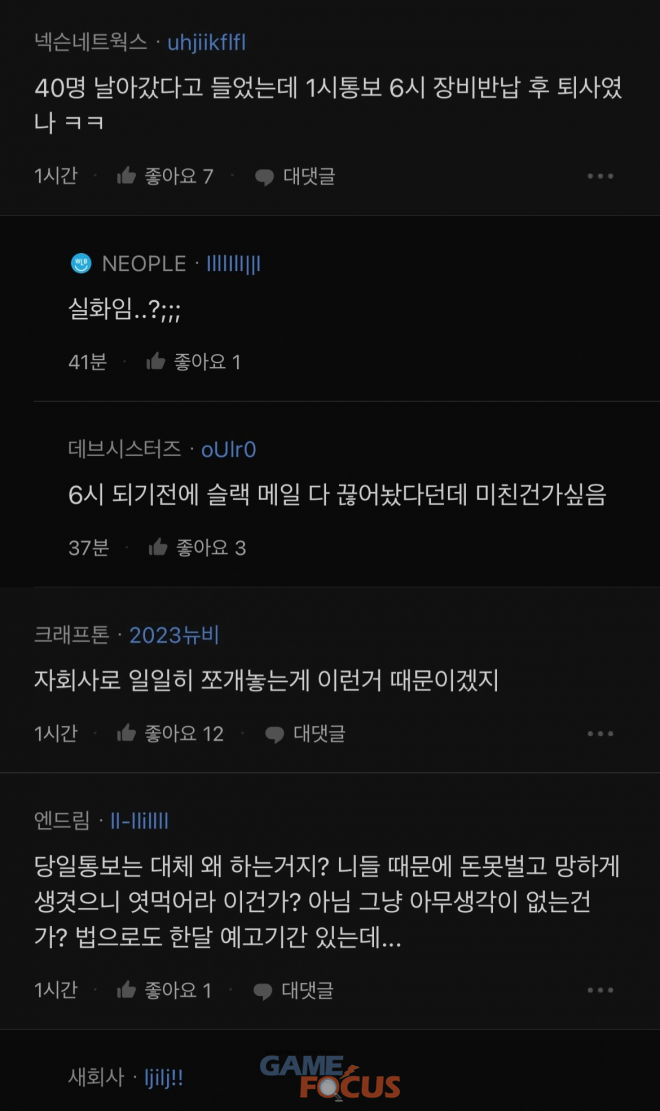The width and height of the screenshot is (660, 1111).
Task: Open more options on uhjiikflfl's comment
Action: tap(600, 176)
